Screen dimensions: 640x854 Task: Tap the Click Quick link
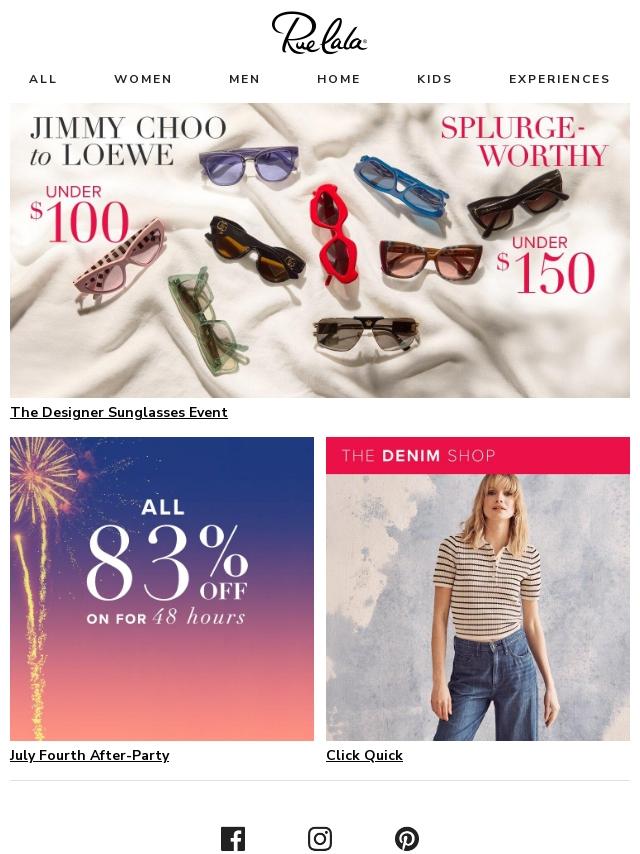coord(364,755)
